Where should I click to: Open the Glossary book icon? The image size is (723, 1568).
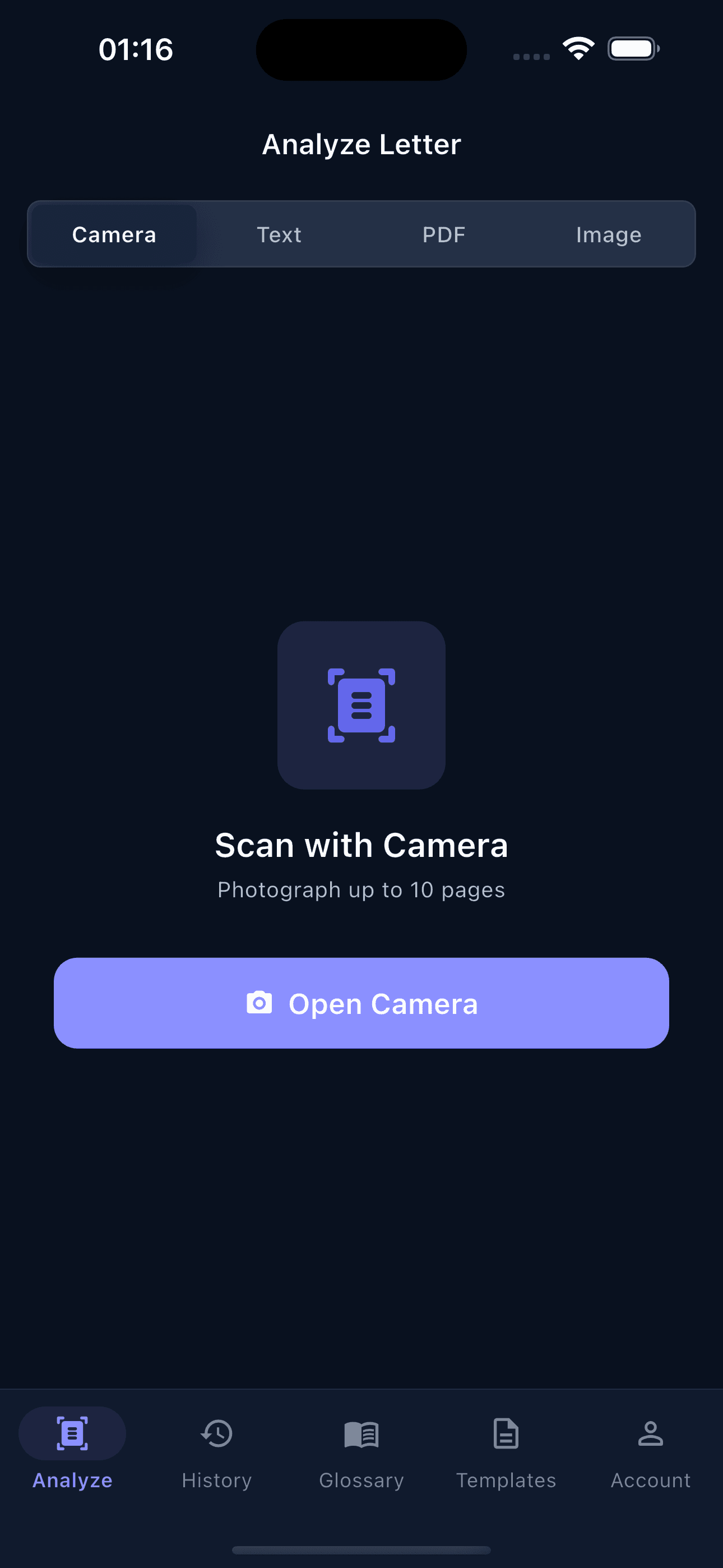(361, 1434)
